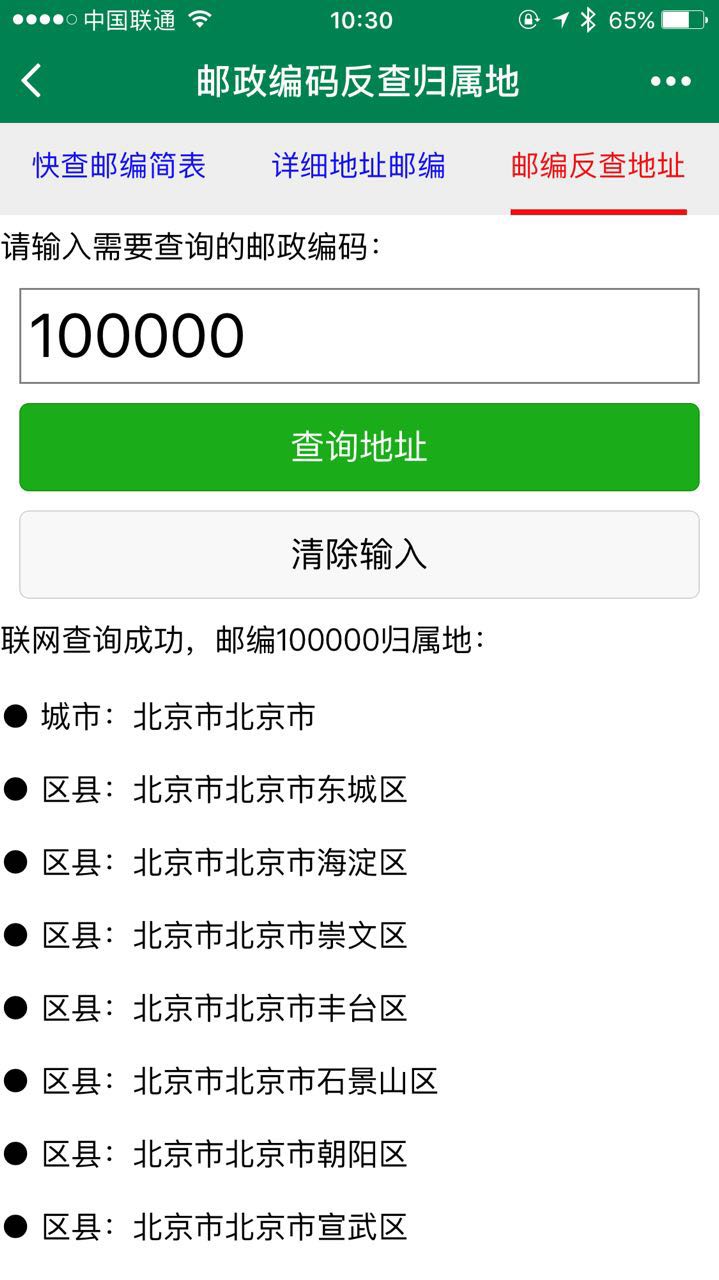Go back using the header arrow
This screenshot has height=1280, width=719.
(32, 81)
